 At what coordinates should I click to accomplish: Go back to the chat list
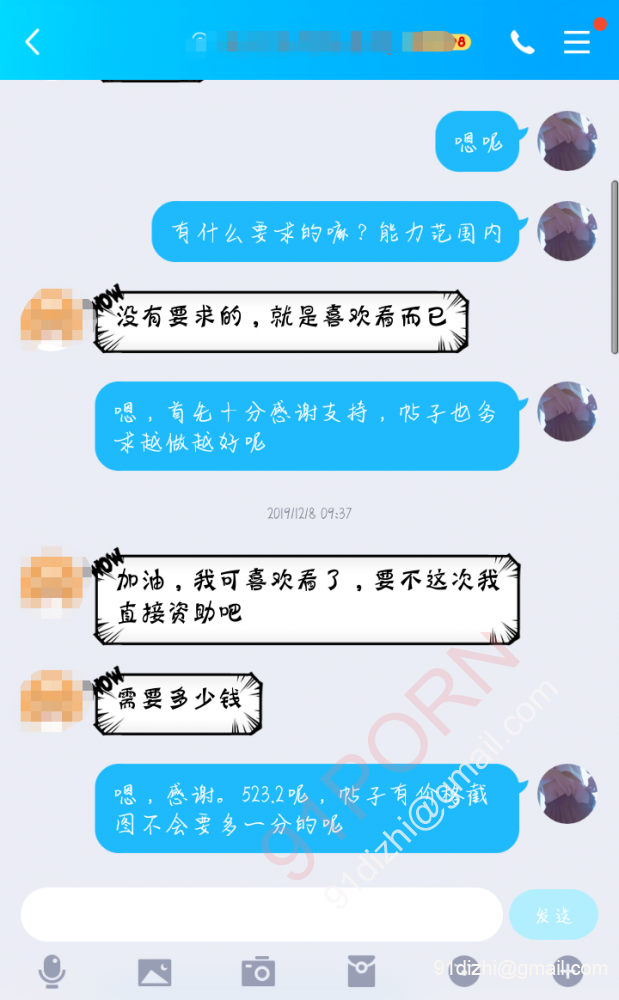32,42
